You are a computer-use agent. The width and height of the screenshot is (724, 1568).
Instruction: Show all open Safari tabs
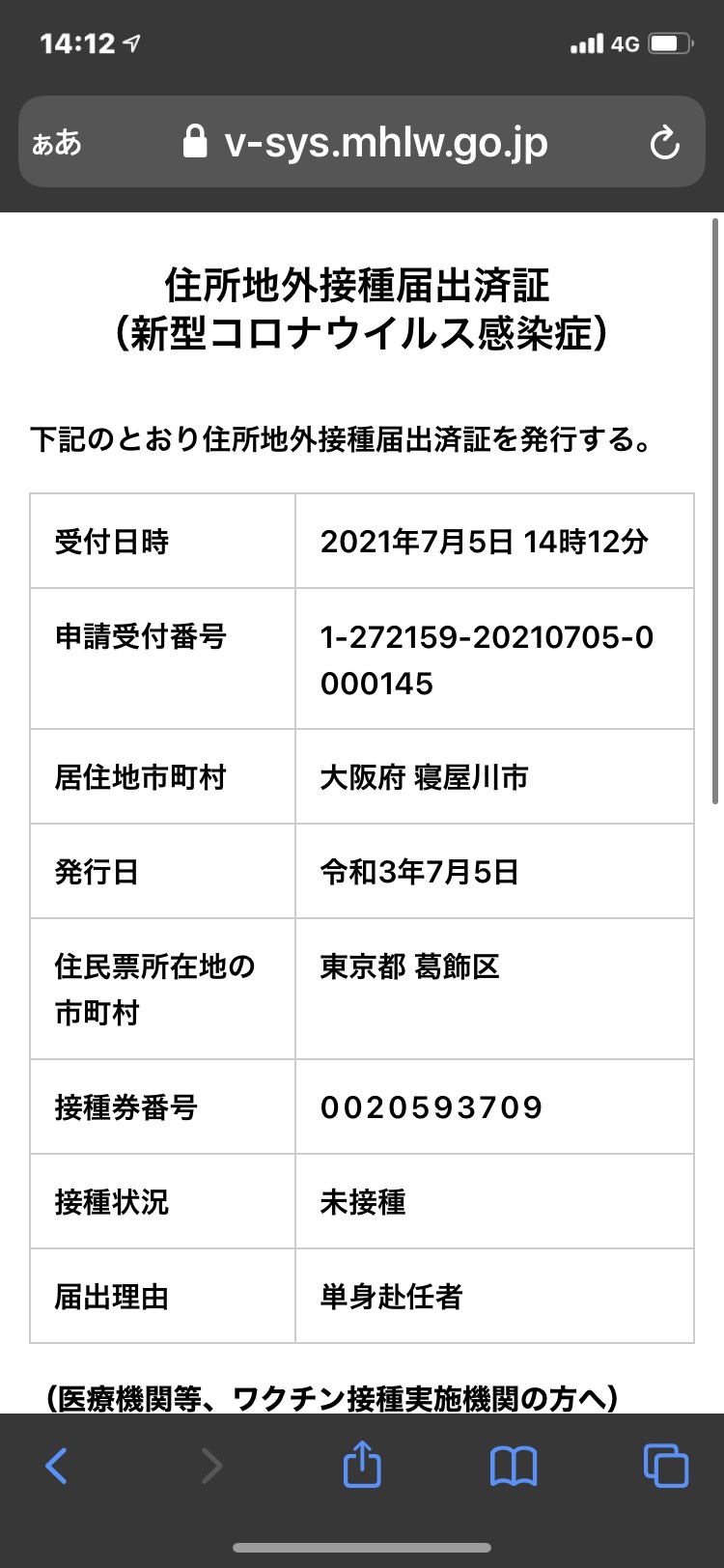point(665,1466)
